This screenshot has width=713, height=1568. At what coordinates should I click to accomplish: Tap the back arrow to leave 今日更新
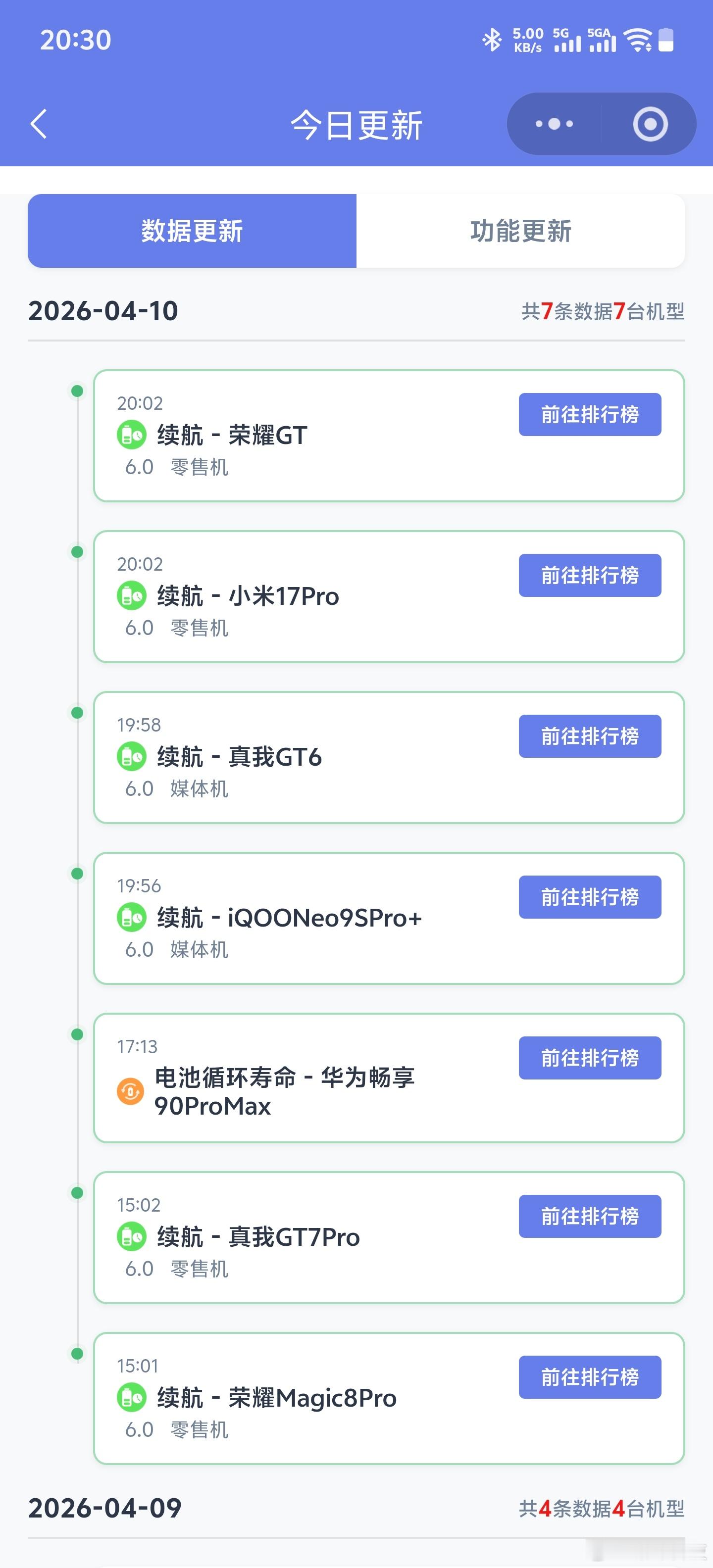tap(38, 124)
